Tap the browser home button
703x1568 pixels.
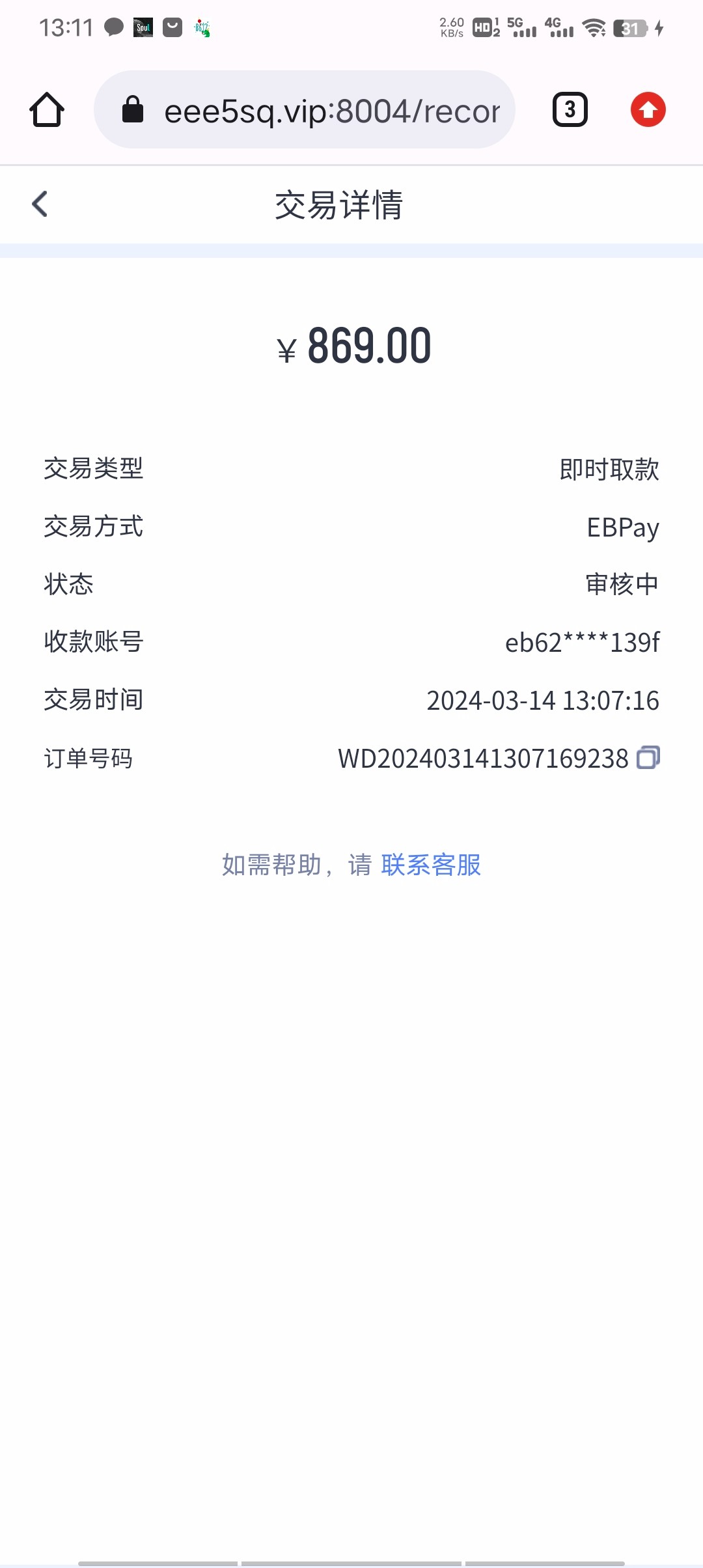pyautogui.click(x=47, y=109)
